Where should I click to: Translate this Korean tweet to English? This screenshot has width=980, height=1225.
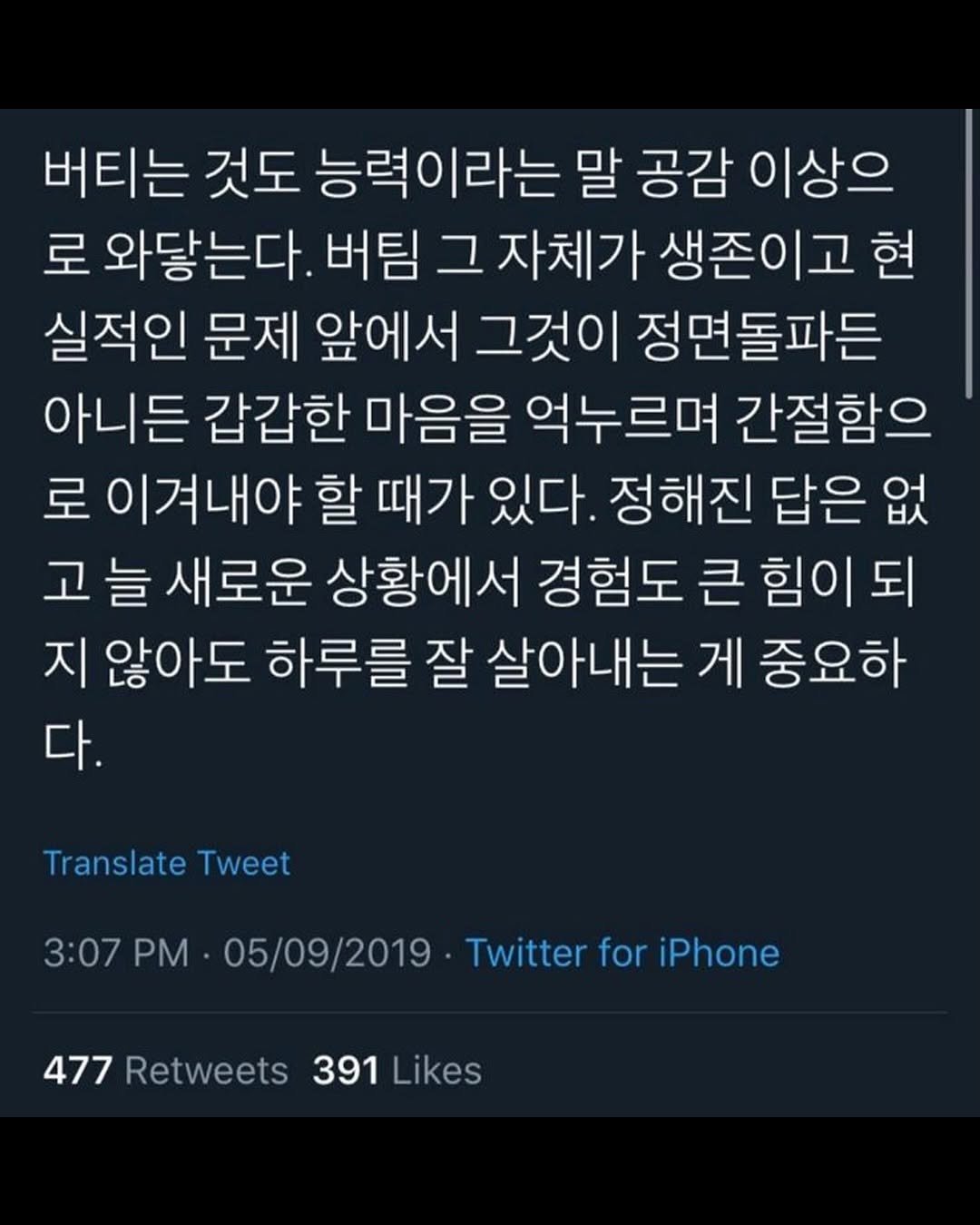click(167, 863)
